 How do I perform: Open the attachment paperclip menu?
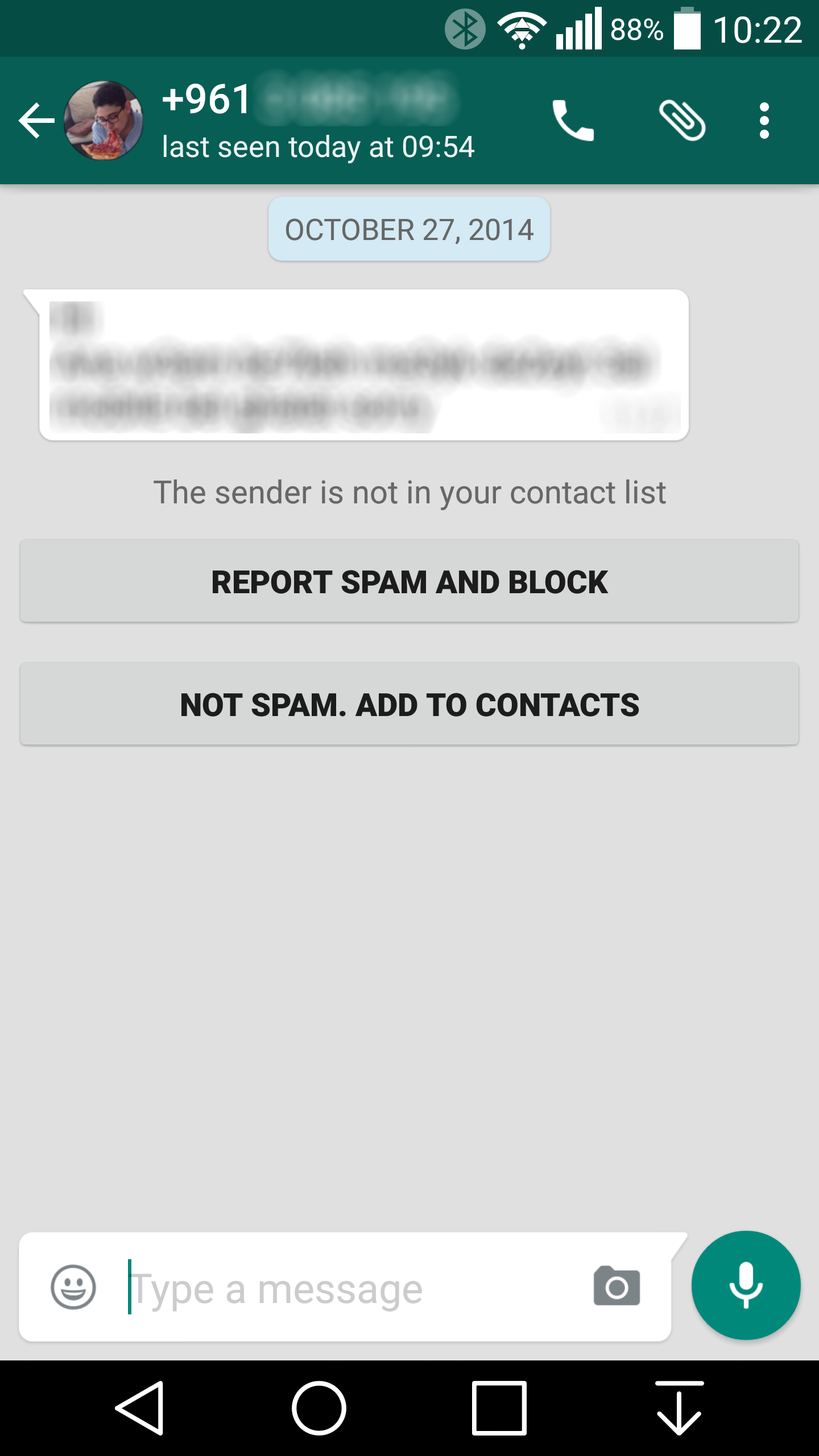682,121
